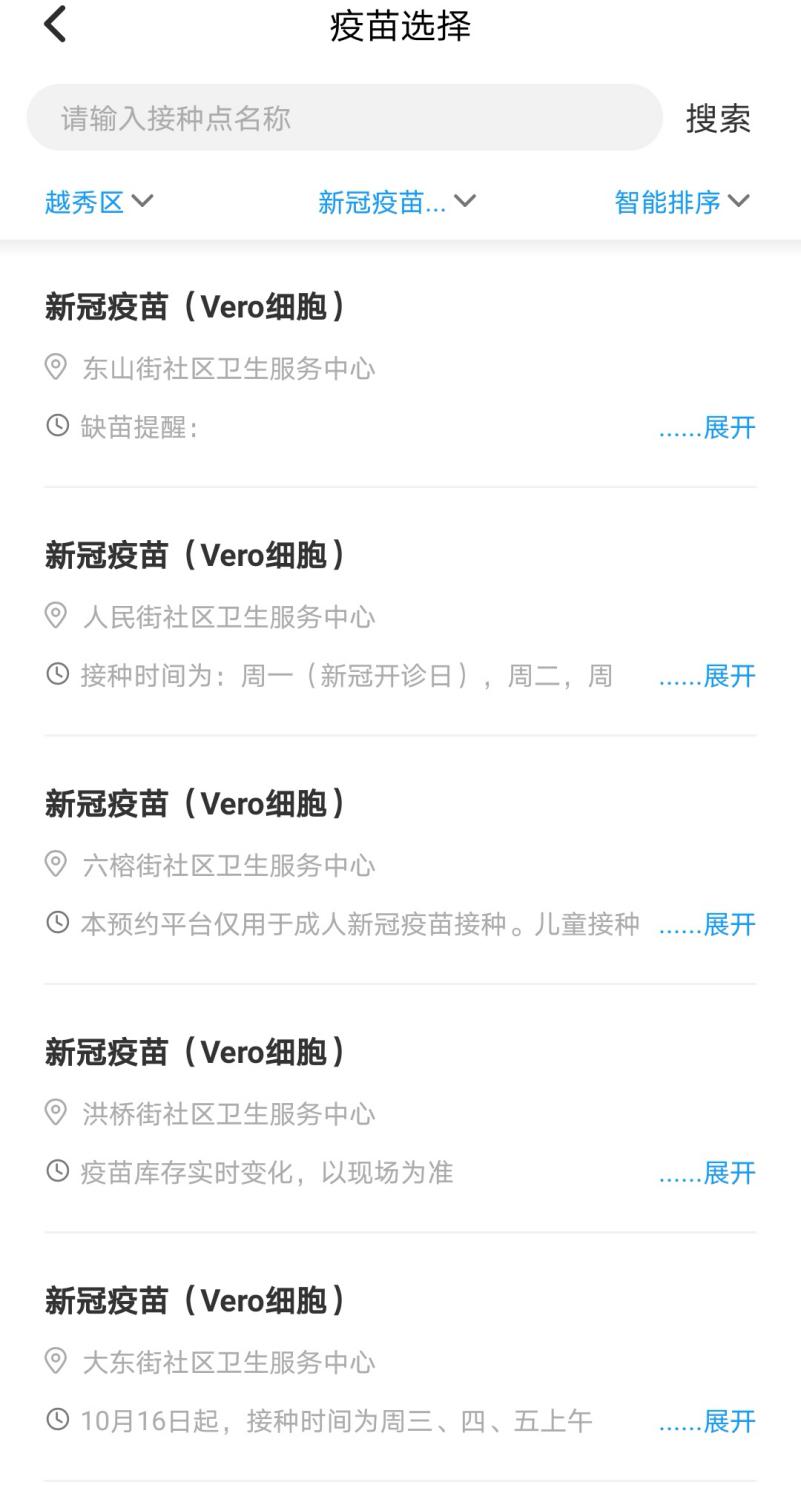The height and width of the screenshot is (1485, 801).
Task: Go back from the 疫苗选择 page
Action: coord(55,25)
